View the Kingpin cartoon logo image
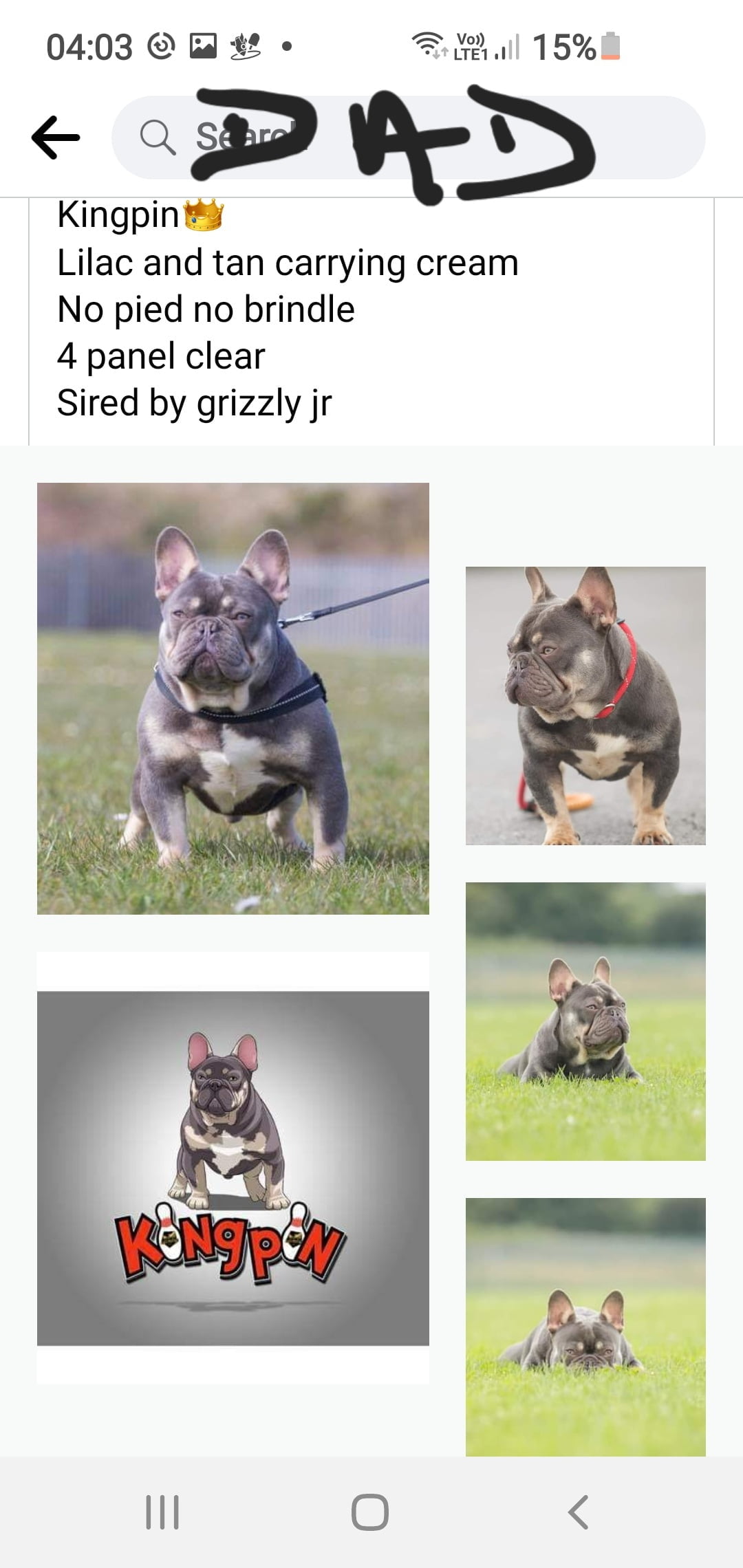The width and height of the screenshot is (743, 1568). pos(233,1167)
